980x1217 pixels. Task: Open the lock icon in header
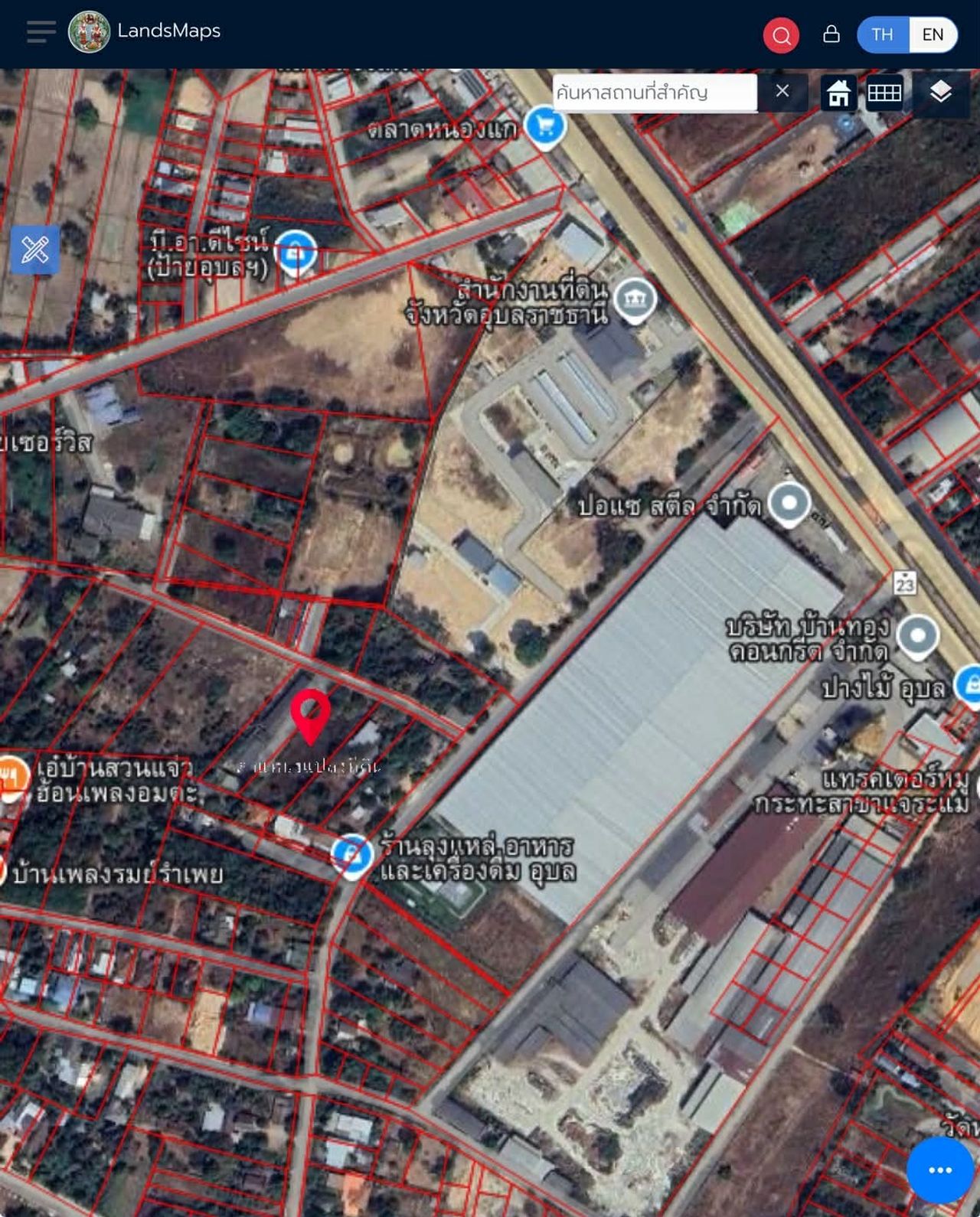click(x=831, y=34)
